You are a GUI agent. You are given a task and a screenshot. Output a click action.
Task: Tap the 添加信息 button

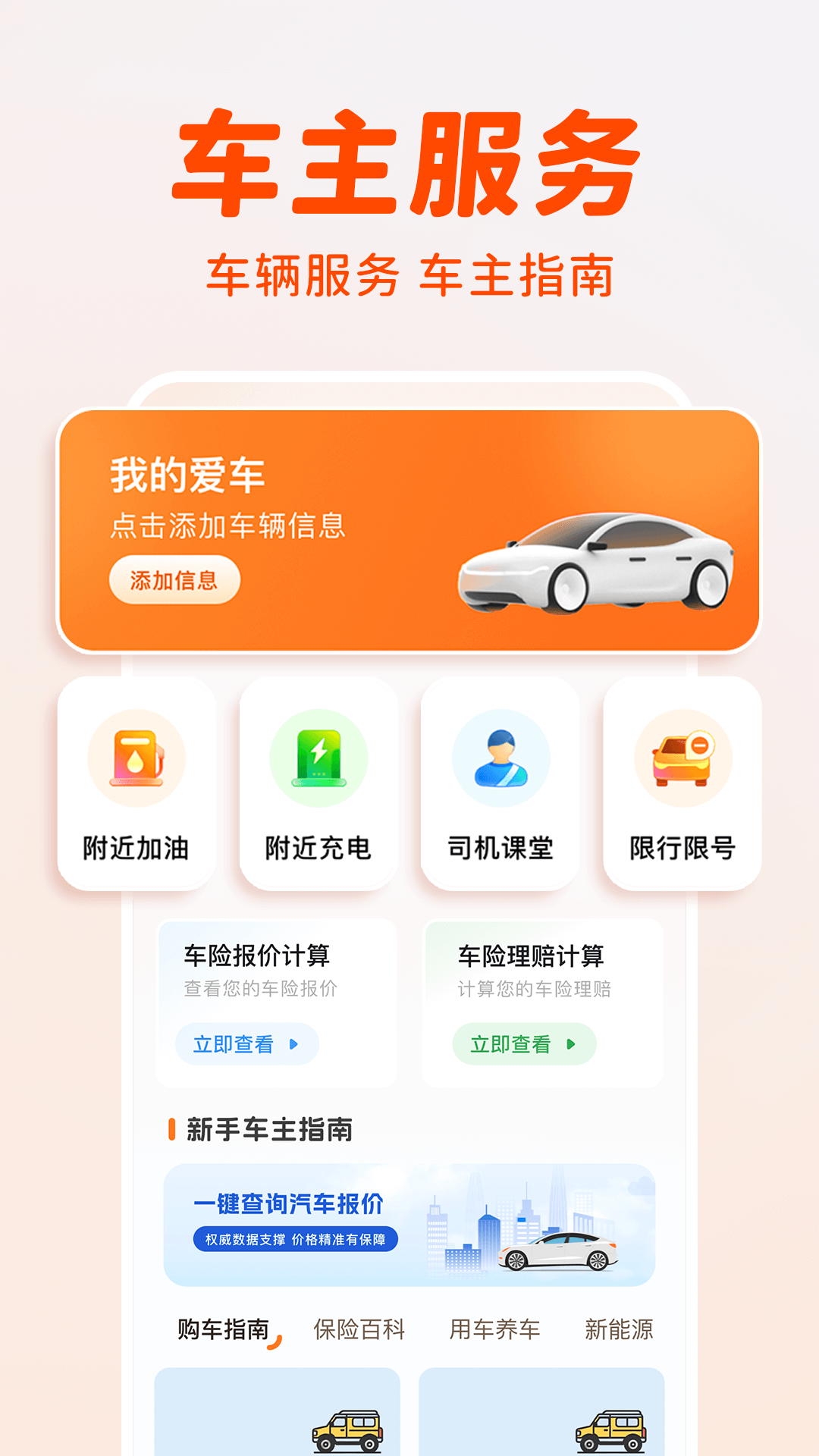pos(174,579)
